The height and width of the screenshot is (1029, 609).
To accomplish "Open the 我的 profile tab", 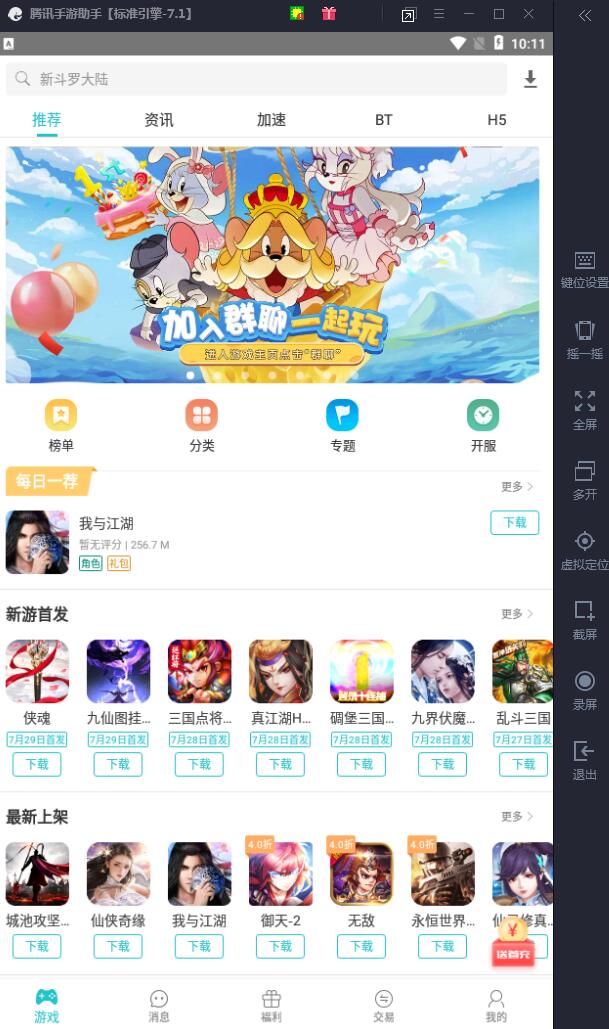I will [496, 1005].
